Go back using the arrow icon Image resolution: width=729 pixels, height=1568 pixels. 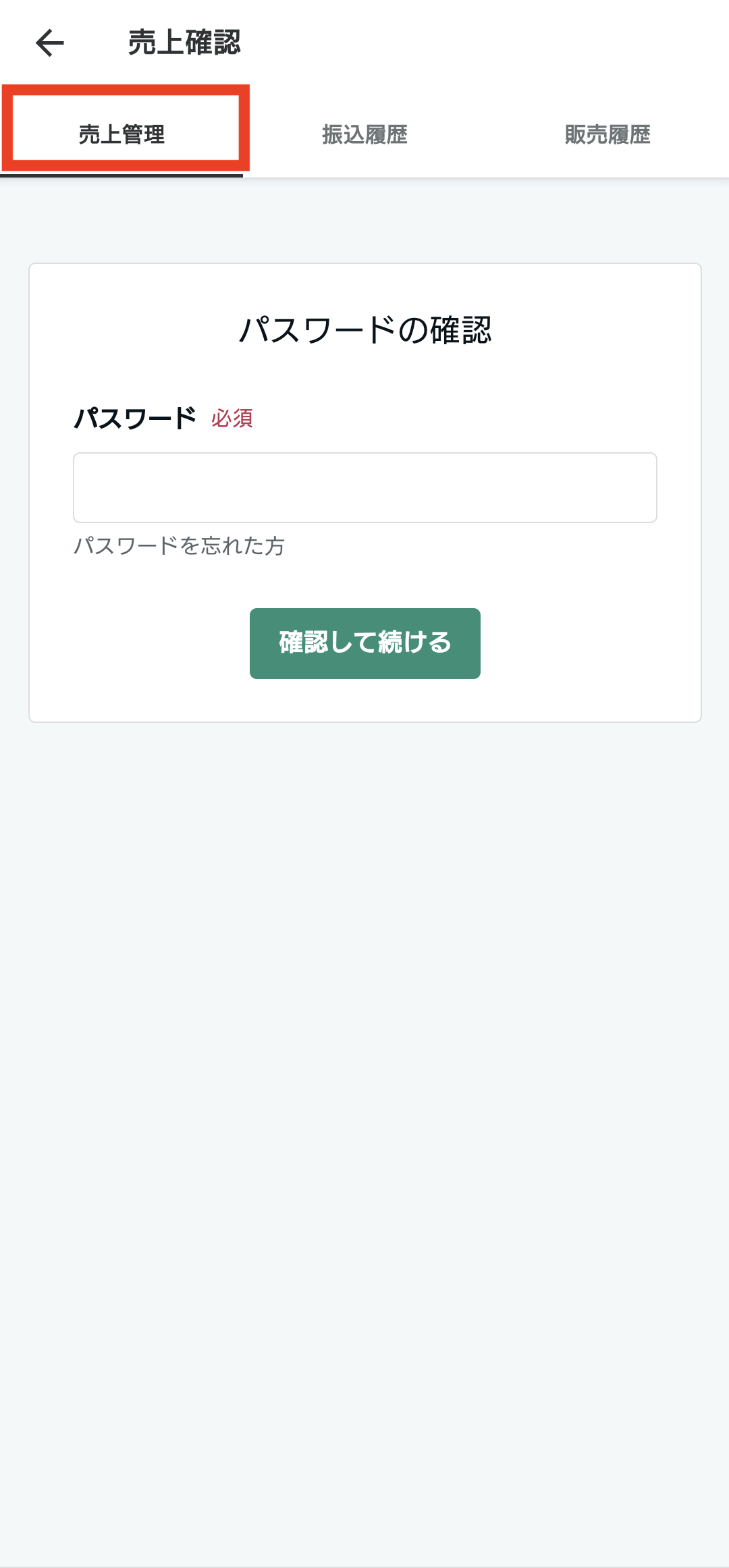click(50, 43)
